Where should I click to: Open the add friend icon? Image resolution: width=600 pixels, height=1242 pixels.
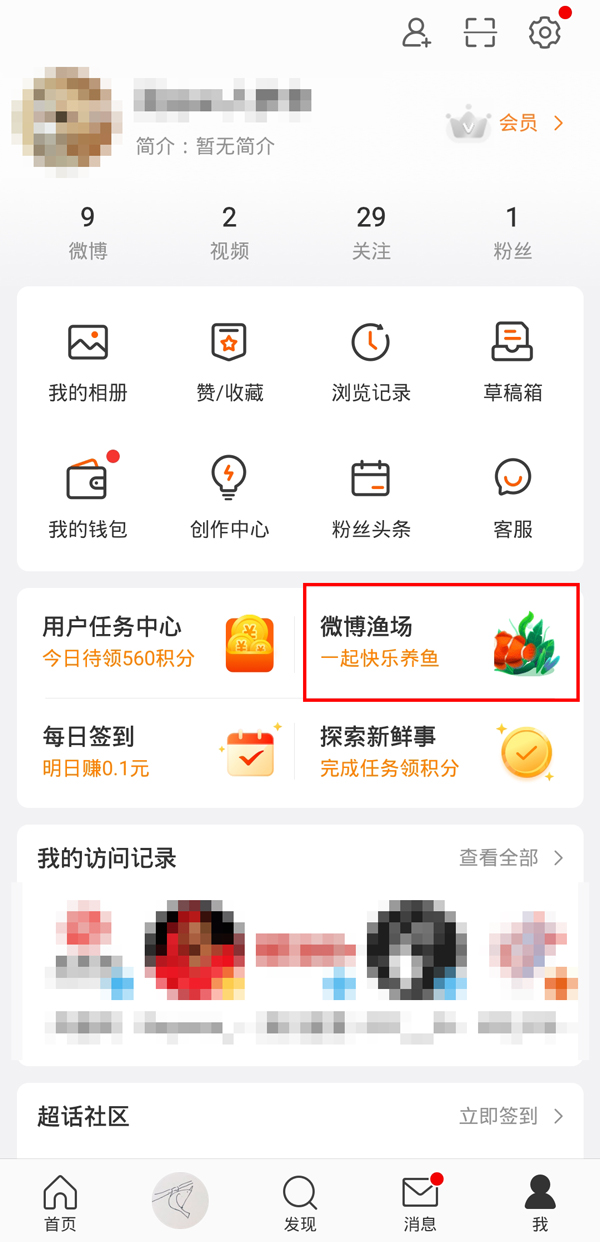[416, 33]
